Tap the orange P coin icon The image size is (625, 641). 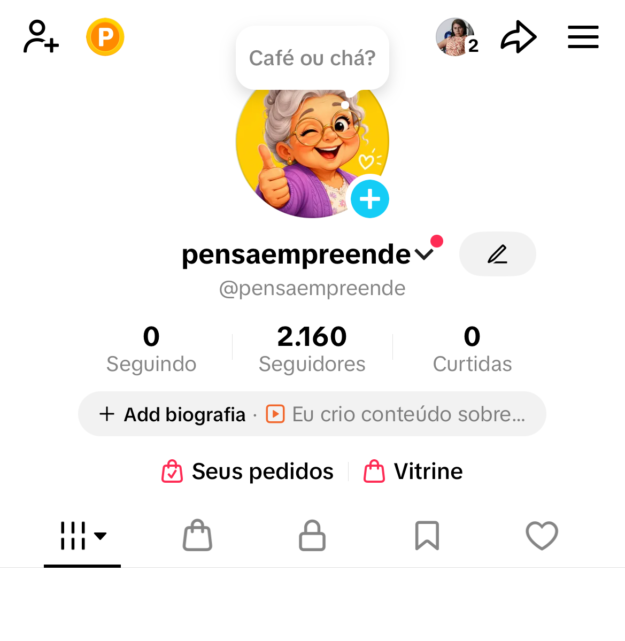pos(105,38)
